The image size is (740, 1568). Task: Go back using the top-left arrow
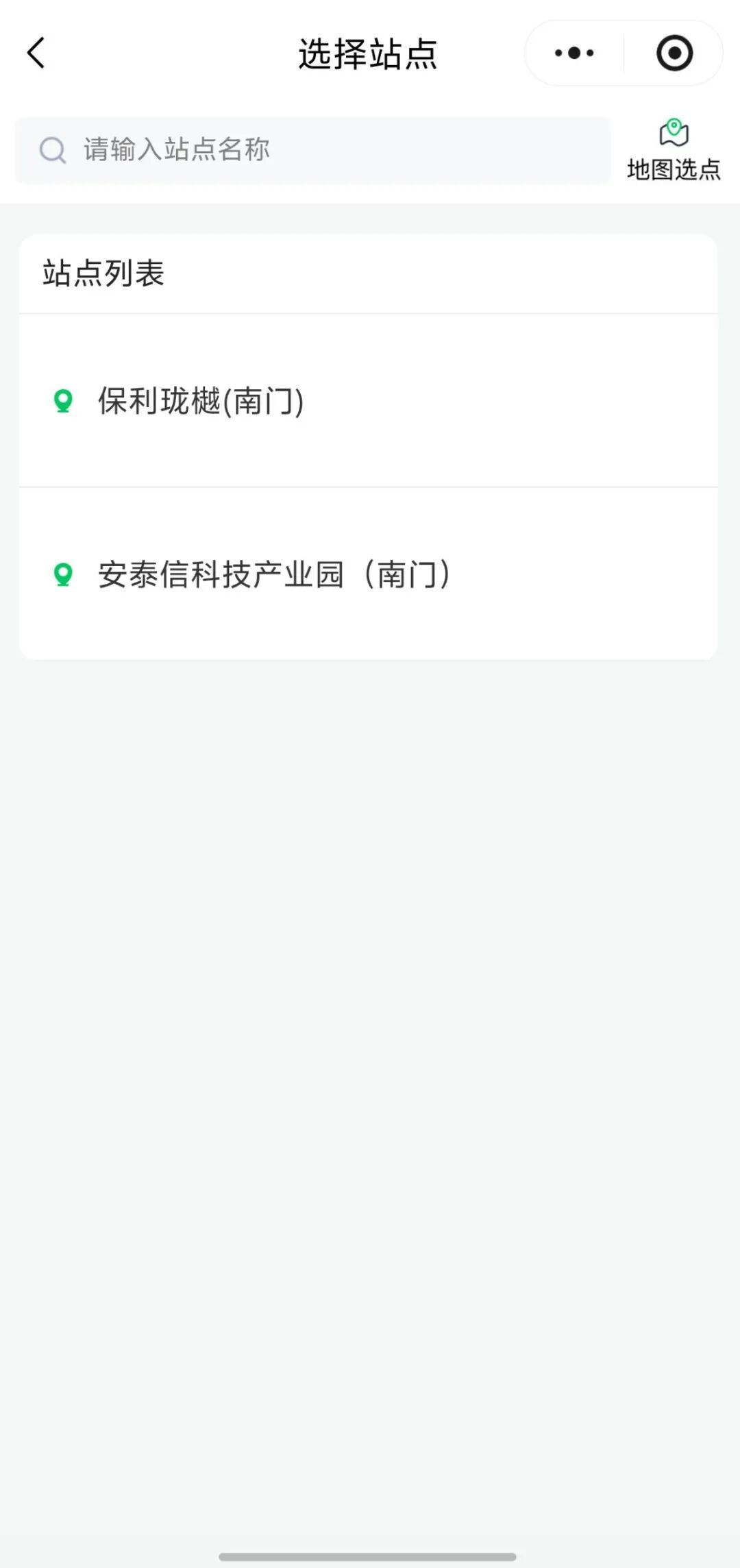tap(36, 53)
